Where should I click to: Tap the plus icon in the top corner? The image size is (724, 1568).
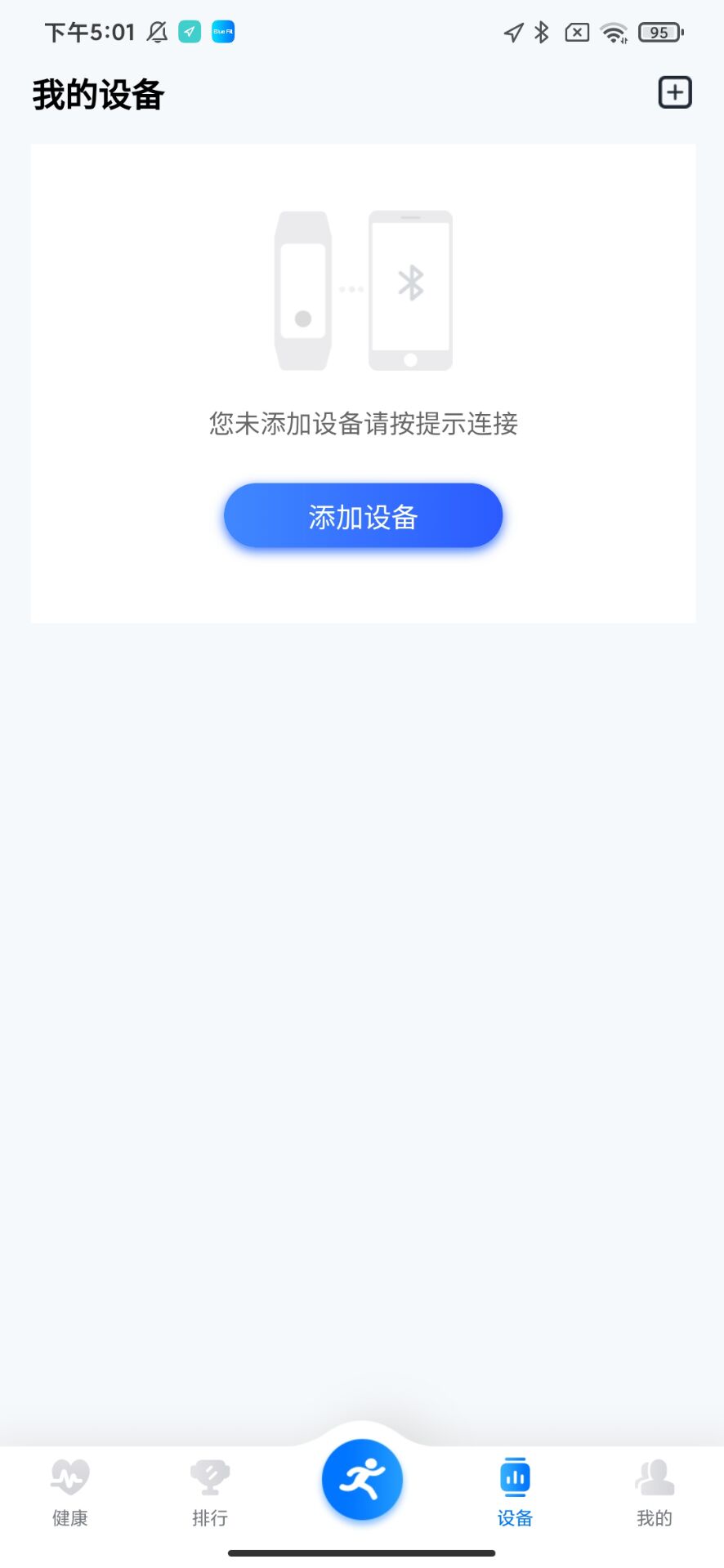coord(675,92)
